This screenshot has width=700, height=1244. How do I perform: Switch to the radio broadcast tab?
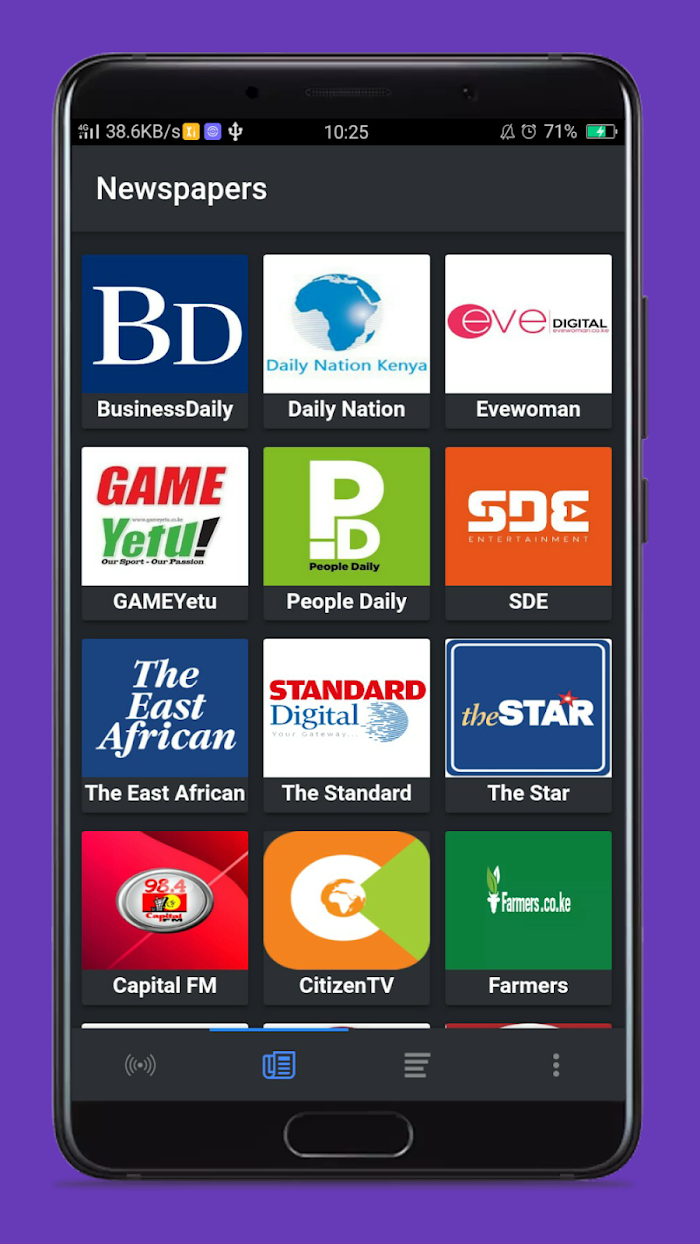click(140, 1065)
